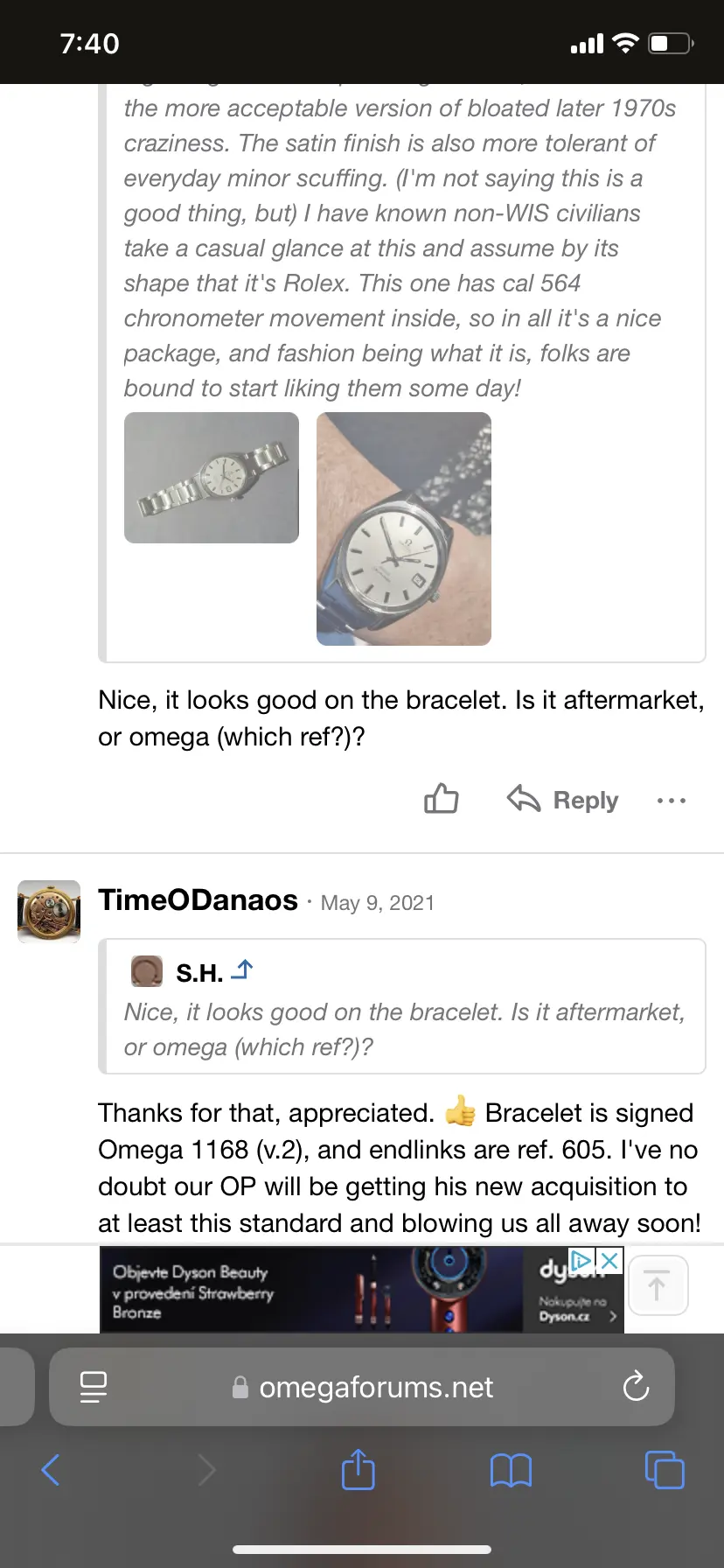Share this page
The height and width of the screenshot is (1568, 724).
tap(358, 1469)
